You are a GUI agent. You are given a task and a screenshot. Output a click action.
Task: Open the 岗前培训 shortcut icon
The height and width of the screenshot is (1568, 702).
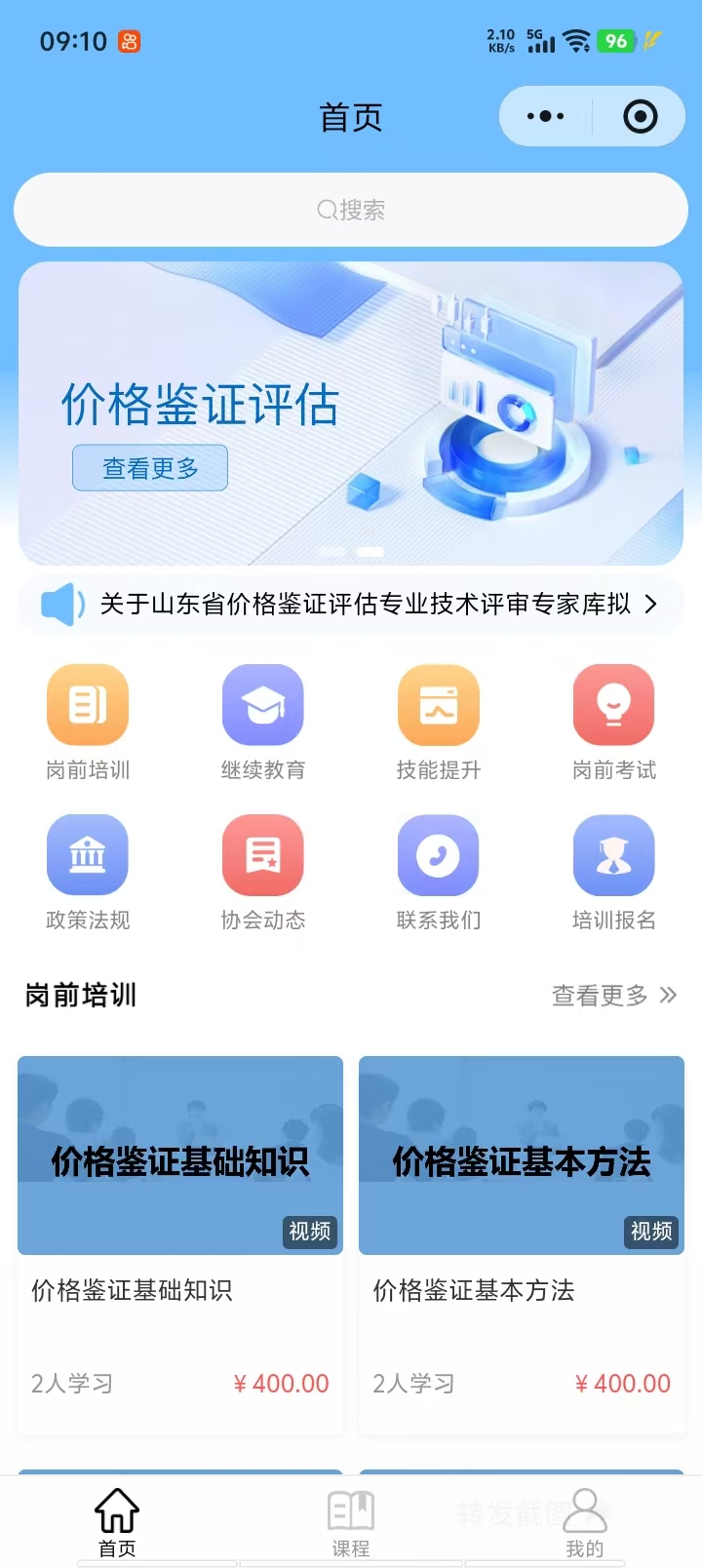(x=88, y=705)
